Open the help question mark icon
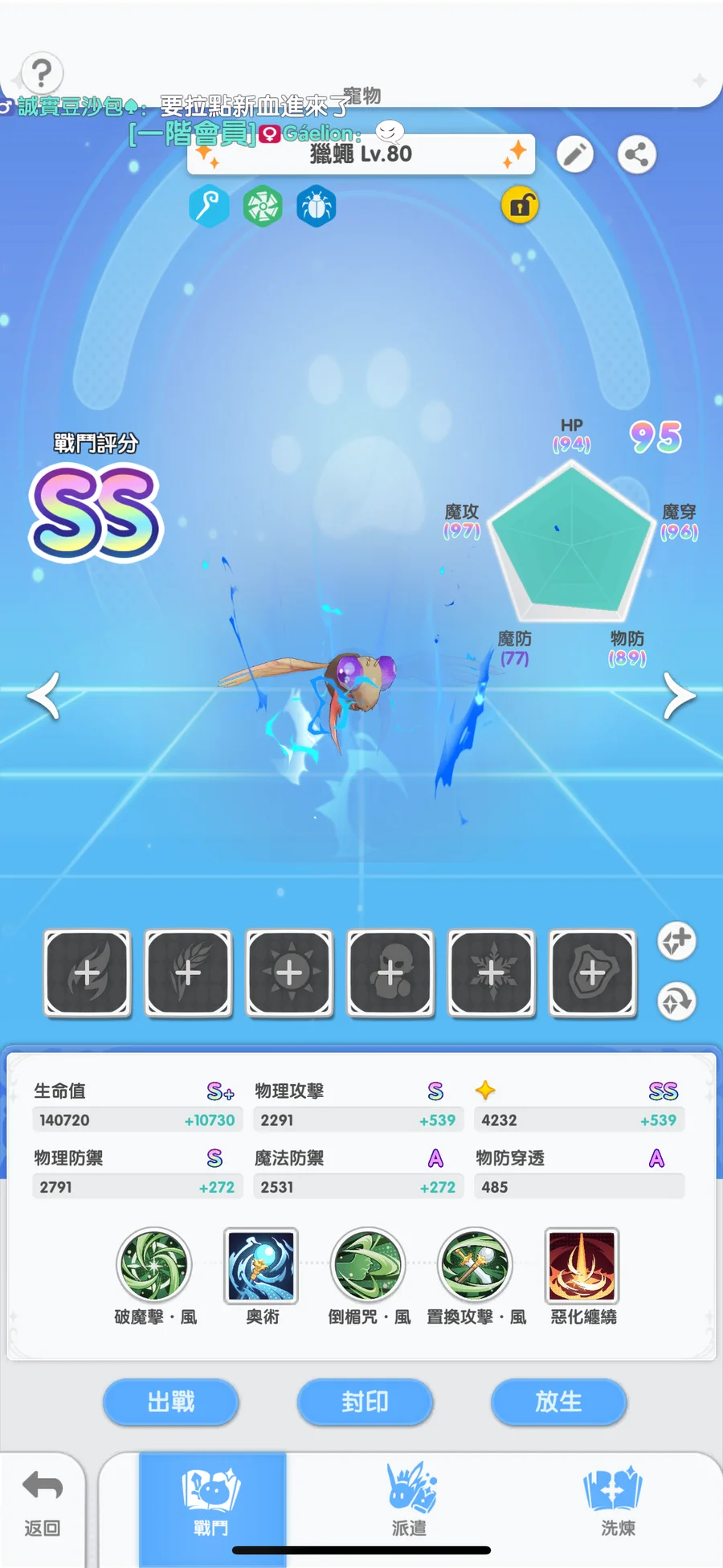 click(42, 73)
